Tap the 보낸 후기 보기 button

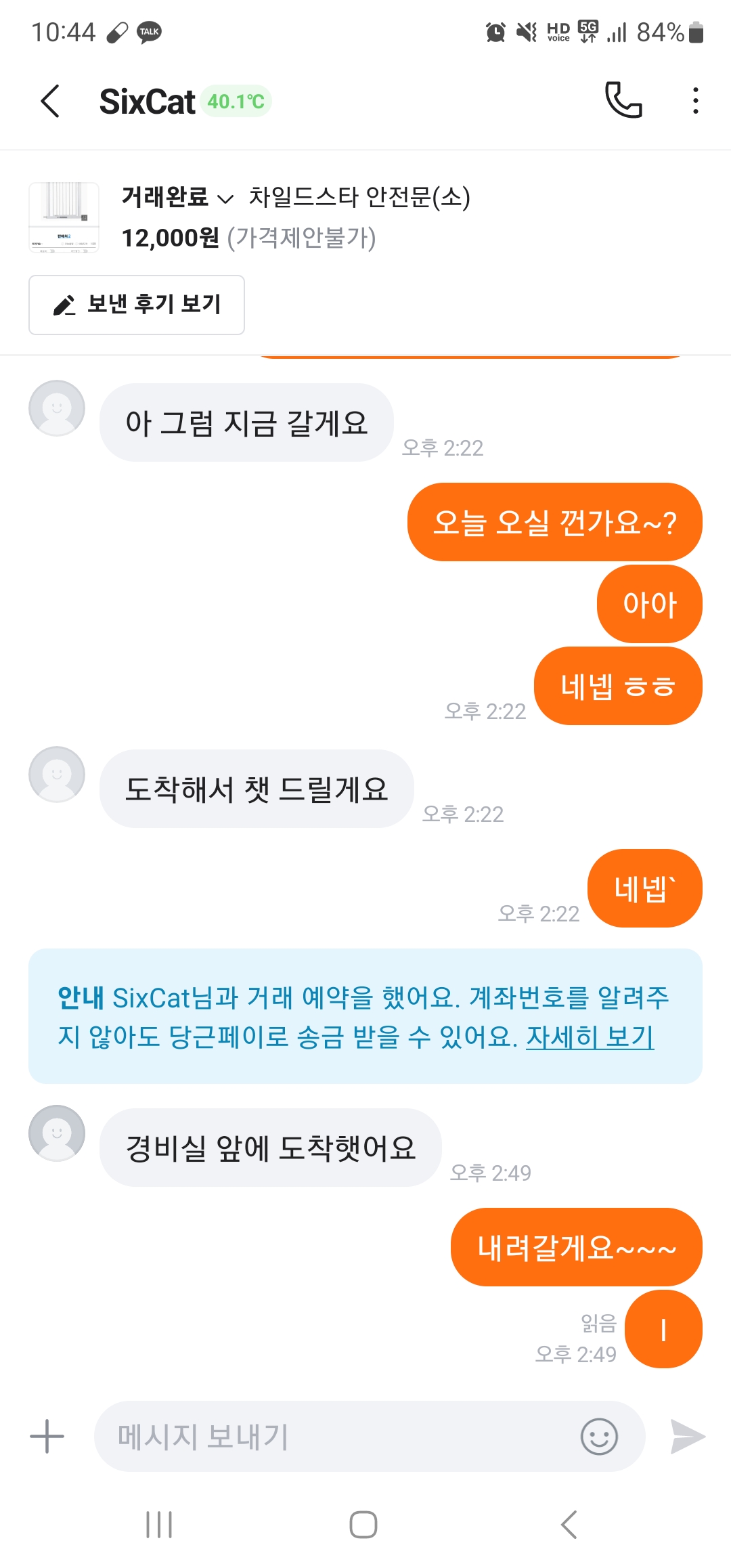coord(137,305)
